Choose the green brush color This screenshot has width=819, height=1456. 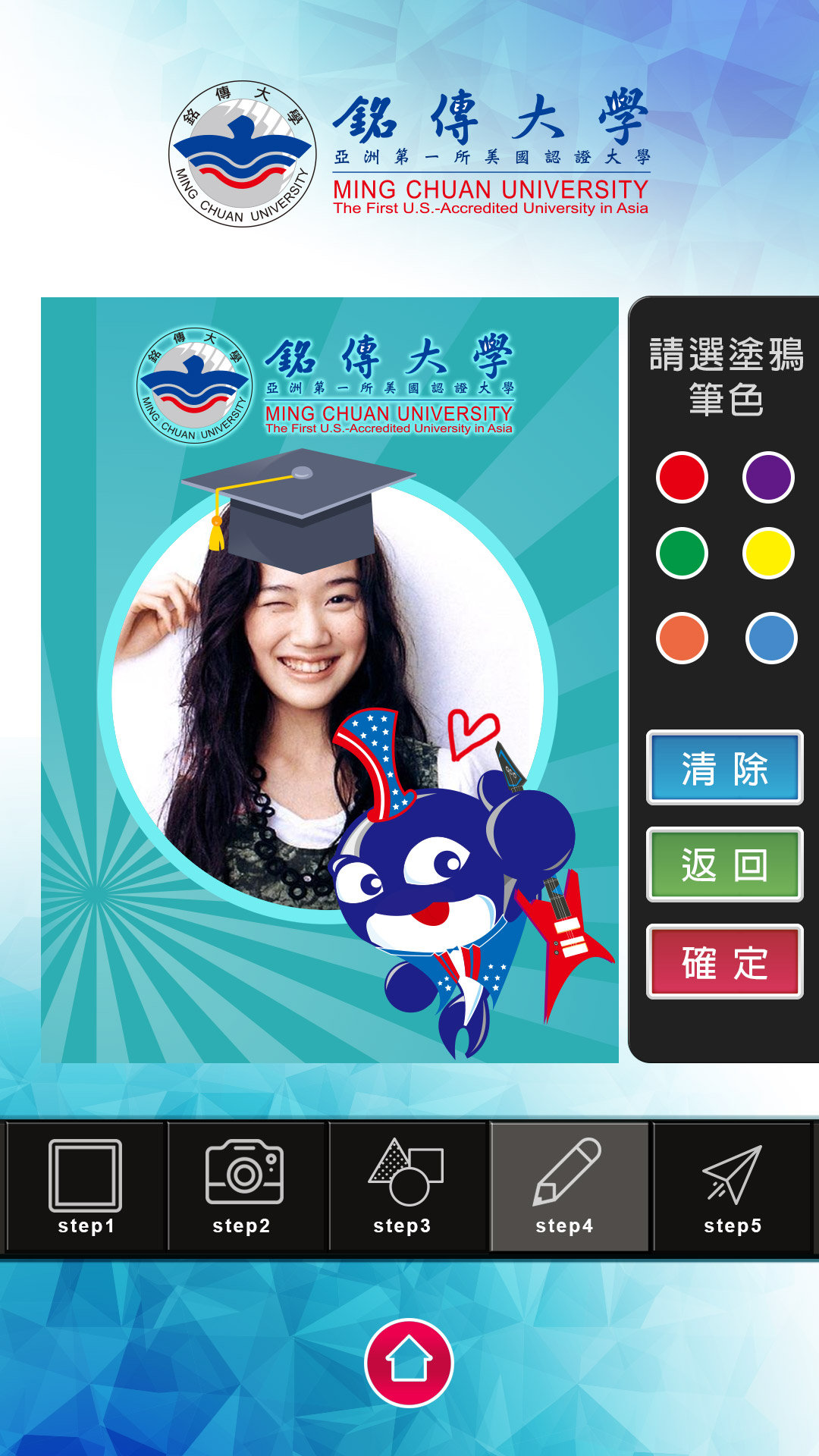[x=682, y=553]
